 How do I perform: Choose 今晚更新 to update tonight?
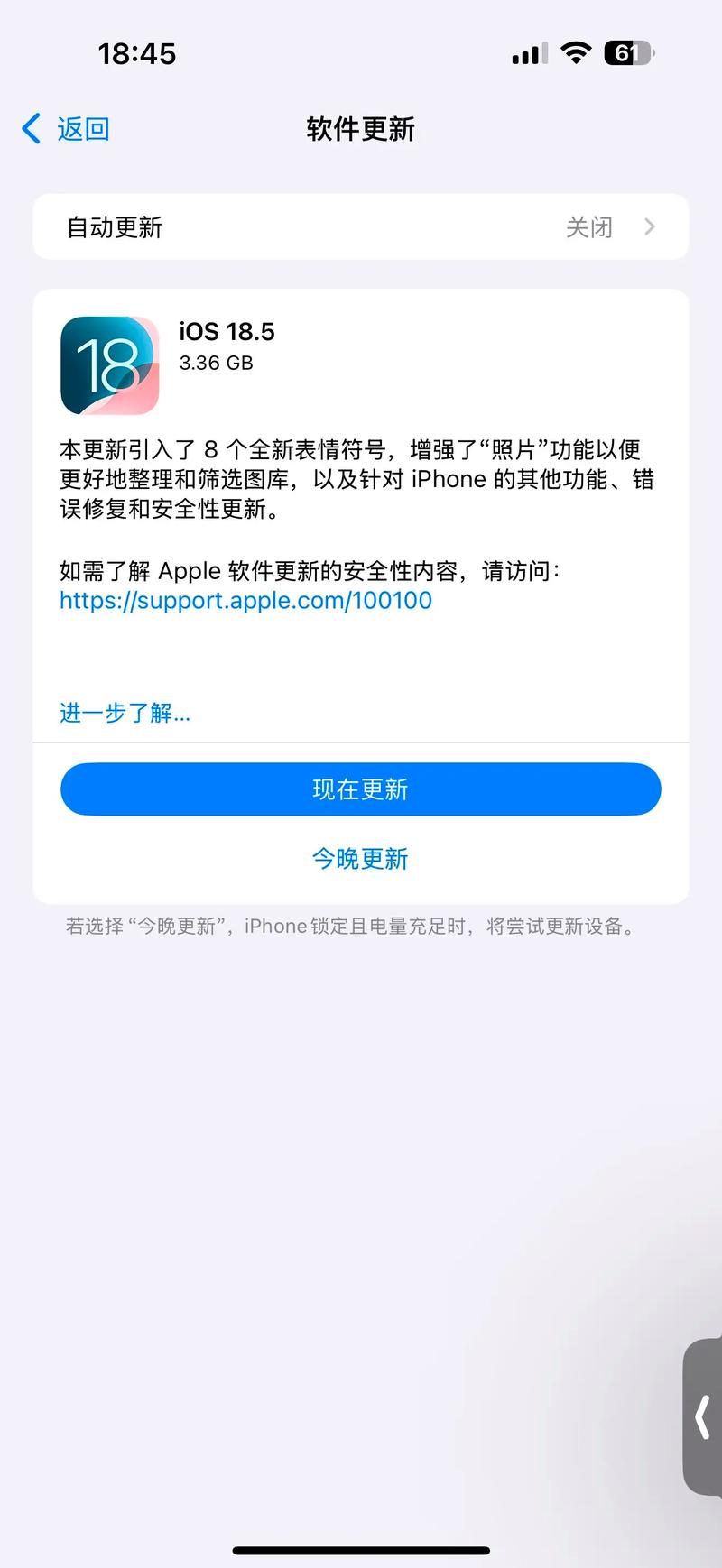361,858
